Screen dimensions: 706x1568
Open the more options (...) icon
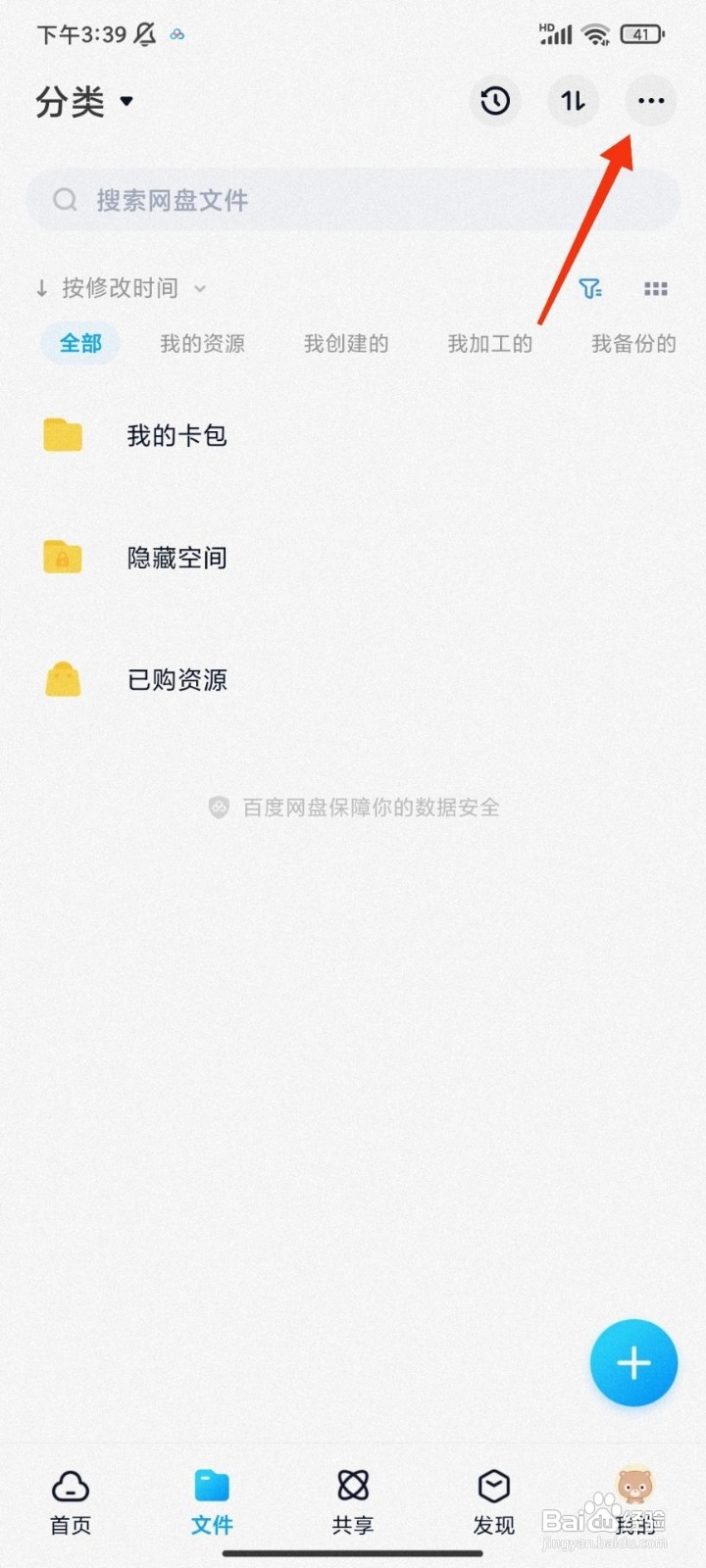(x=650, y=100)
